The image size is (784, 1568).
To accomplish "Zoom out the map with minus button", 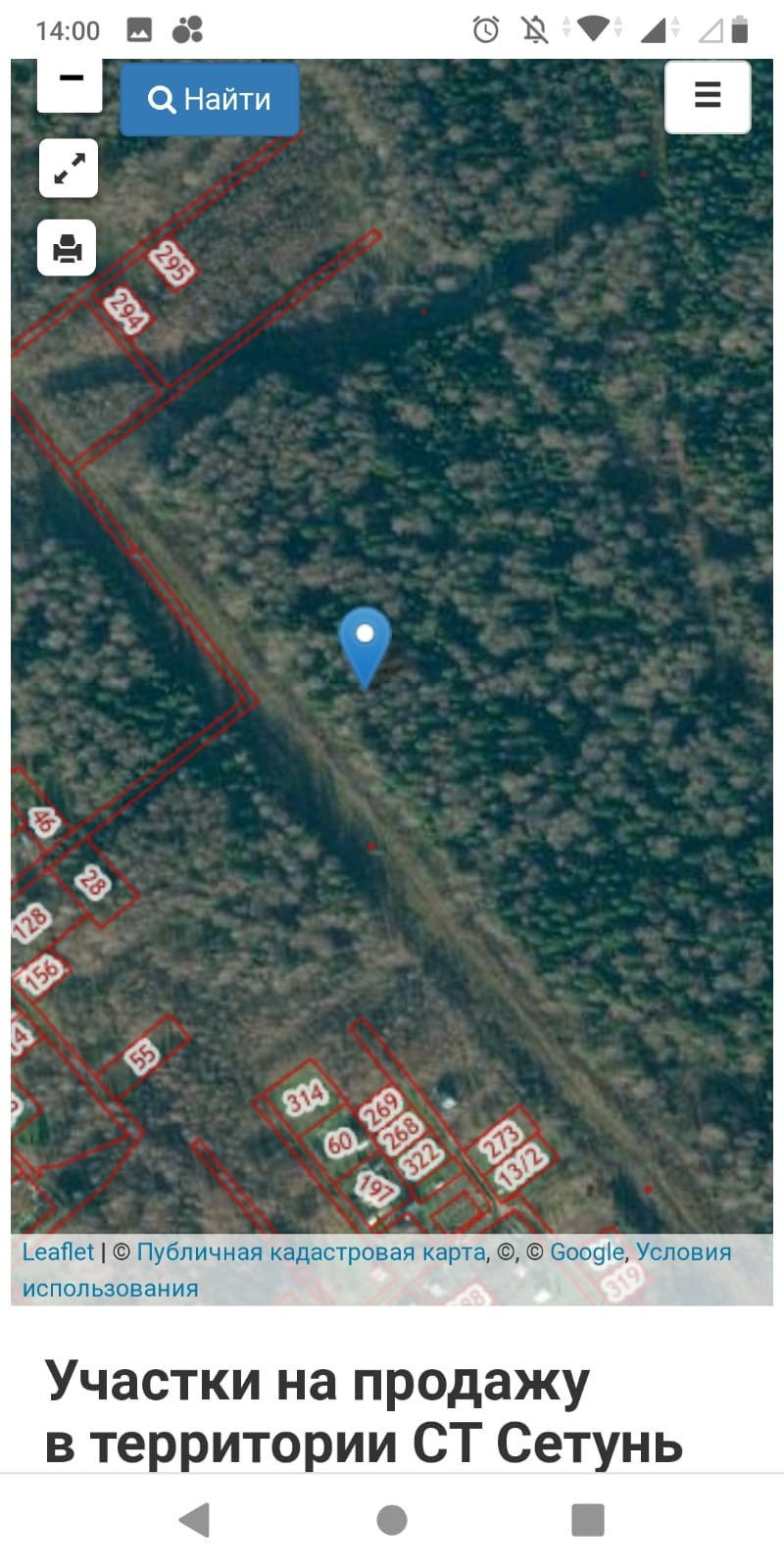I will point(70,82).
